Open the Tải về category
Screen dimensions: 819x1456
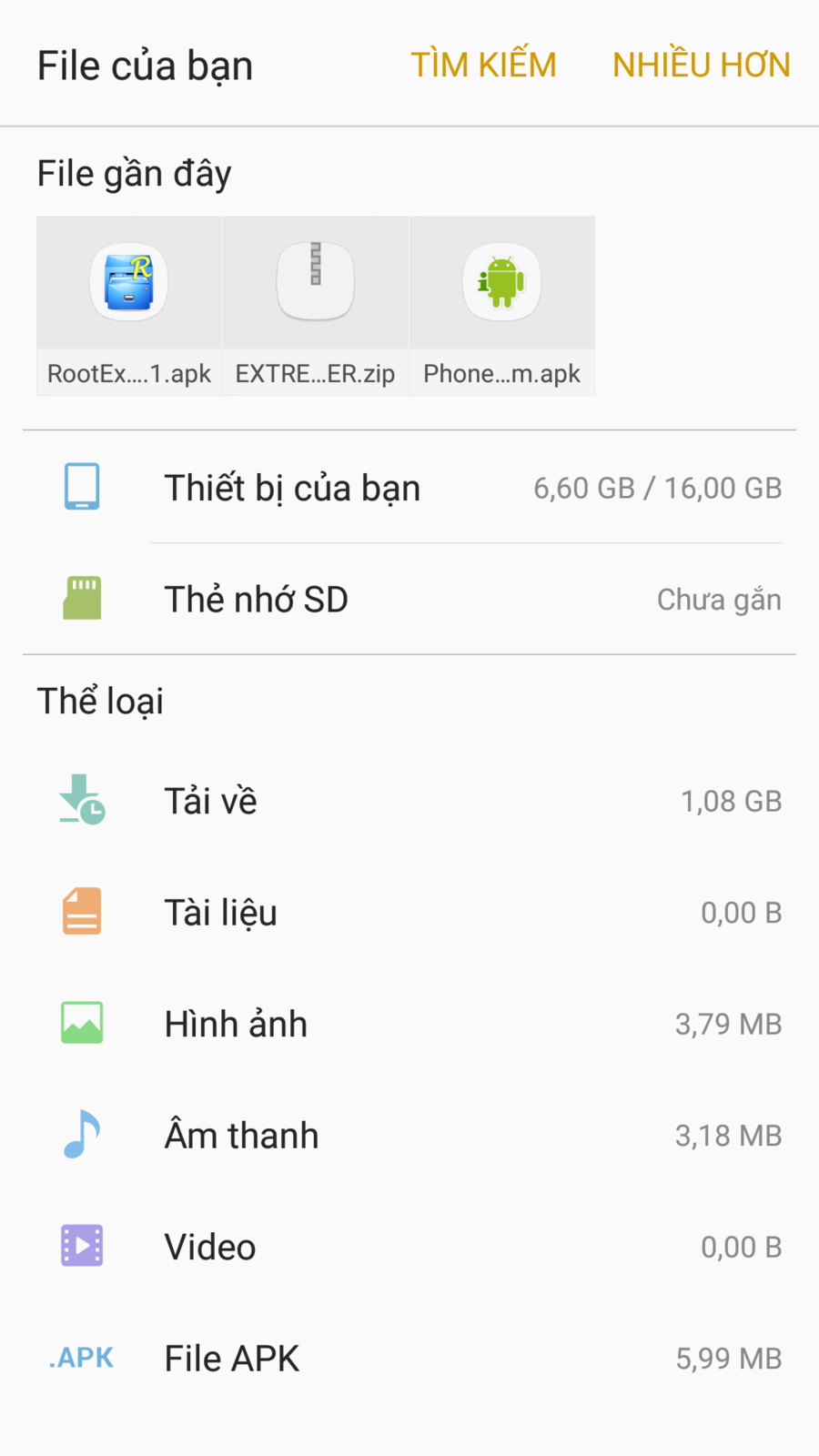[409, 801]
